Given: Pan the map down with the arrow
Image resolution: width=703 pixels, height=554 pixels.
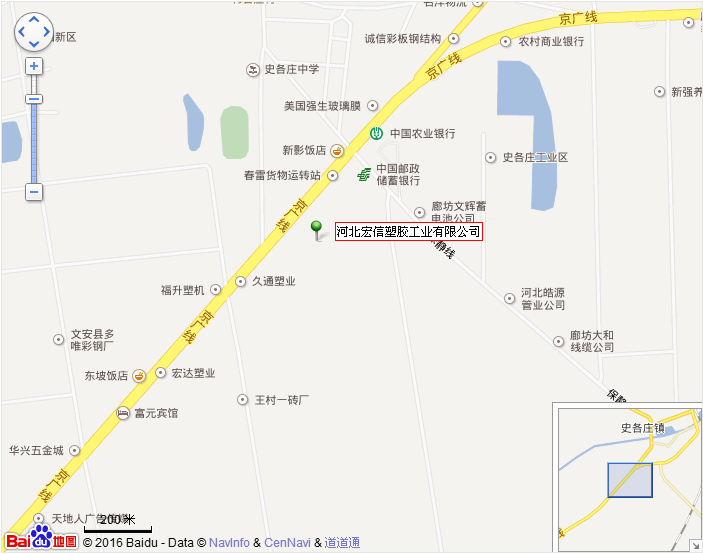Looking at the screenshot, I should (x=34, y=45).
